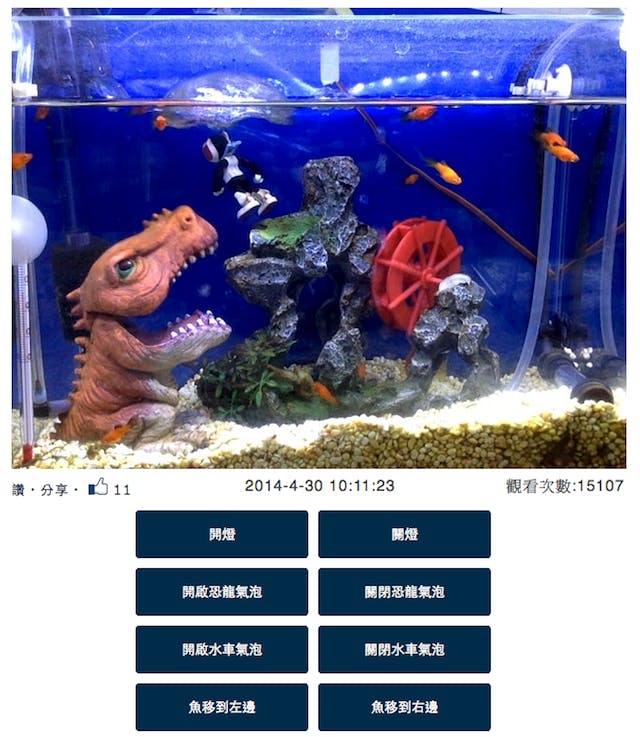Like the aquarium feed via 讚

pyautogui.click(x=18, y=490)
